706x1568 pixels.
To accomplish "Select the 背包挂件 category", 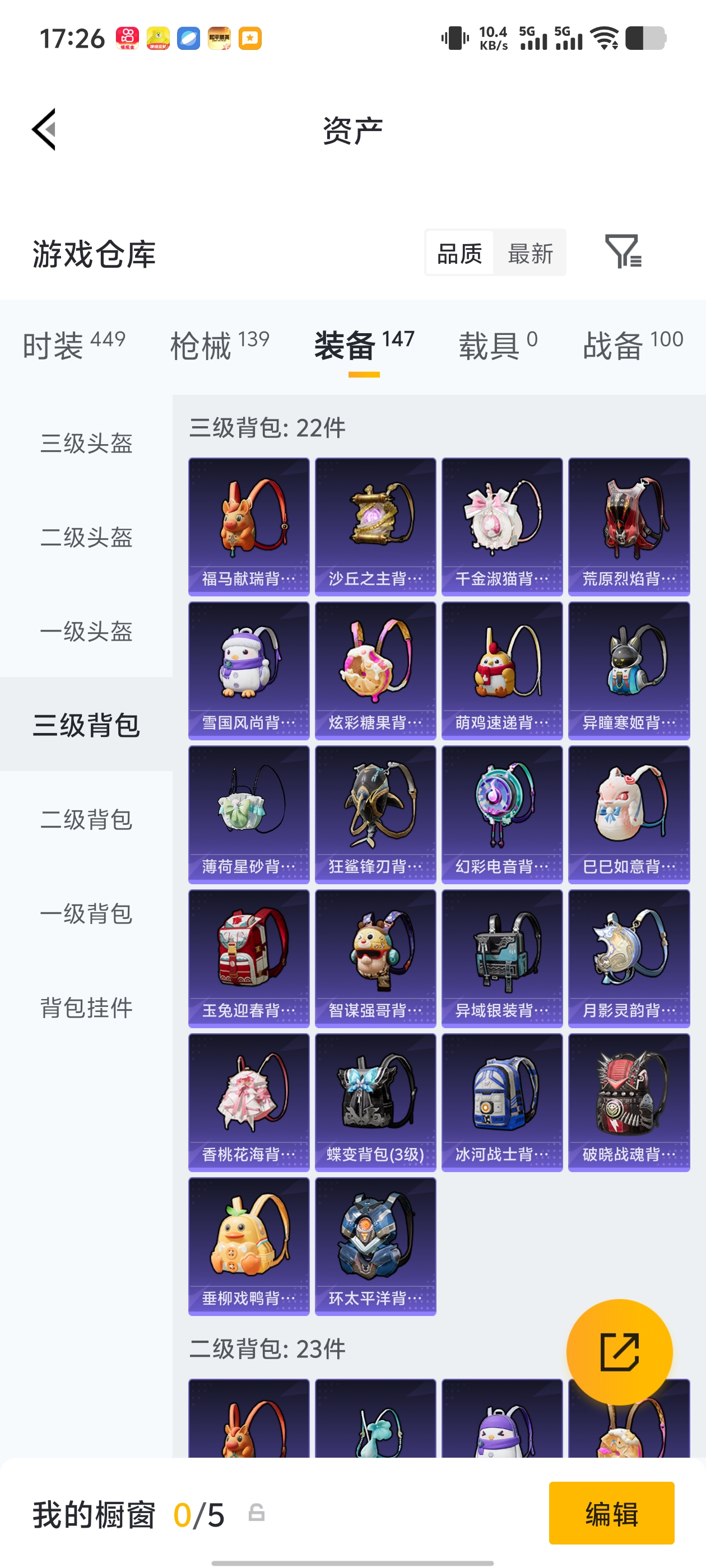I will pos(86,1007).
